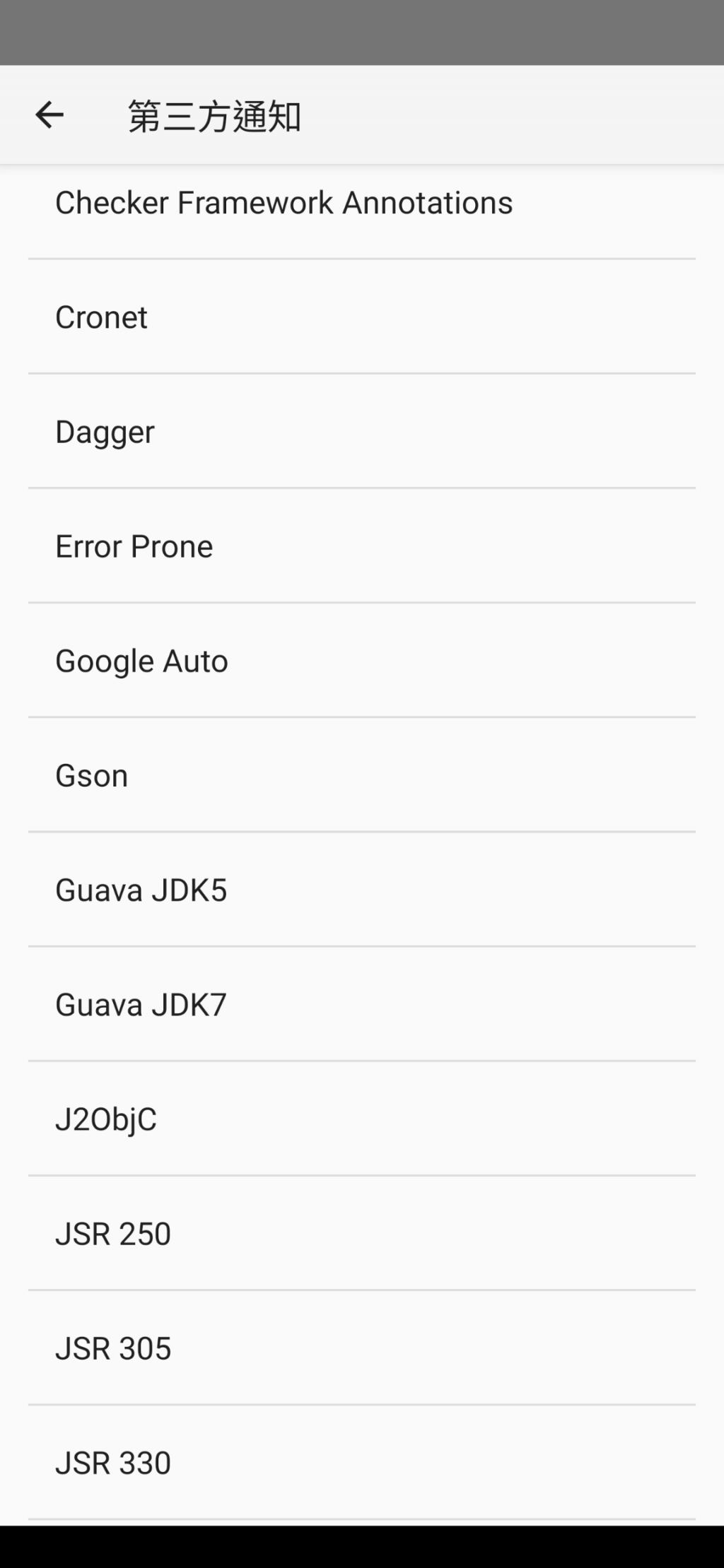The width and height of the screenshot is (724, 1568).
Task: Open Checker Framework Annotations license
Action: tap(284, 204)
